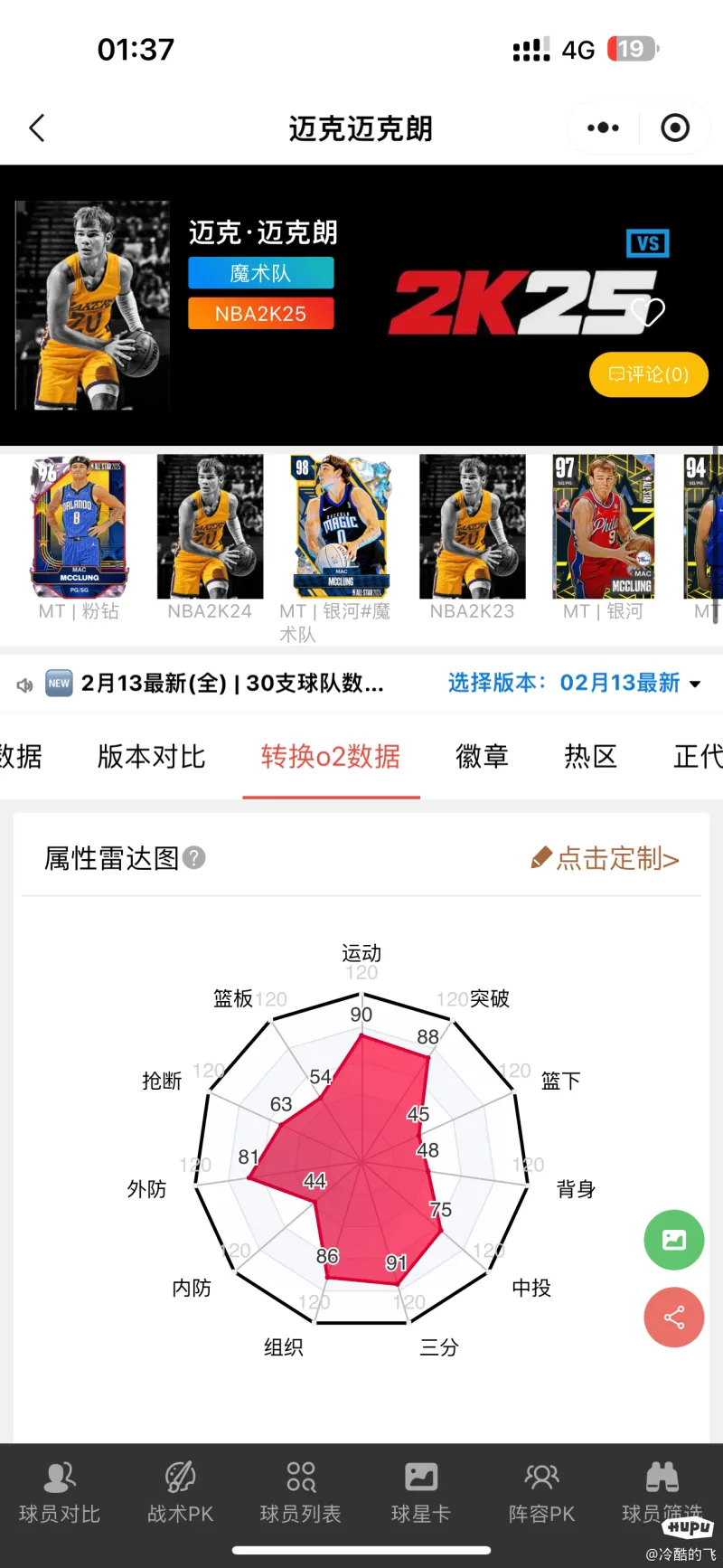Tap the VS compare icon
The image size is (723, 1568).
click(647, 243)
